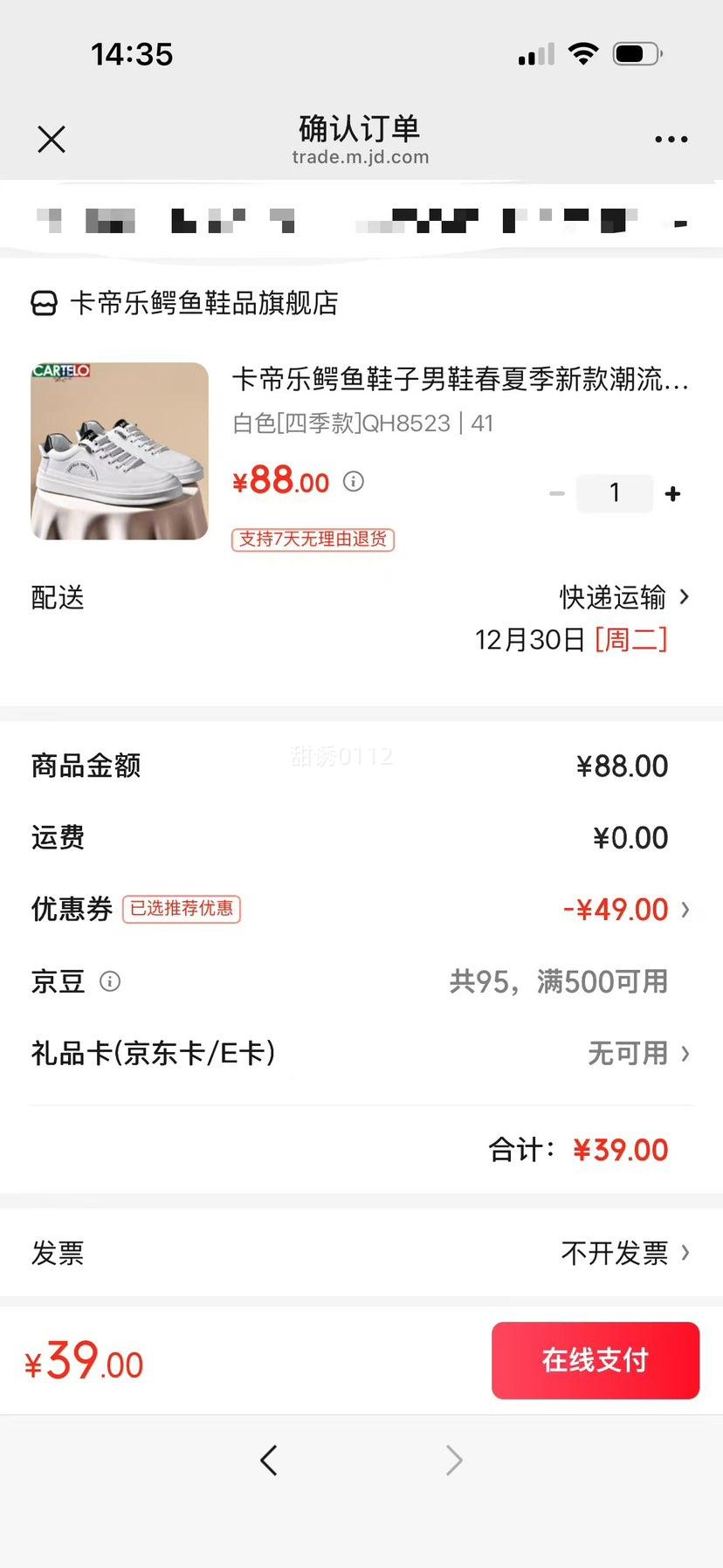Increase quantity with the plus button

click(672, 493)
